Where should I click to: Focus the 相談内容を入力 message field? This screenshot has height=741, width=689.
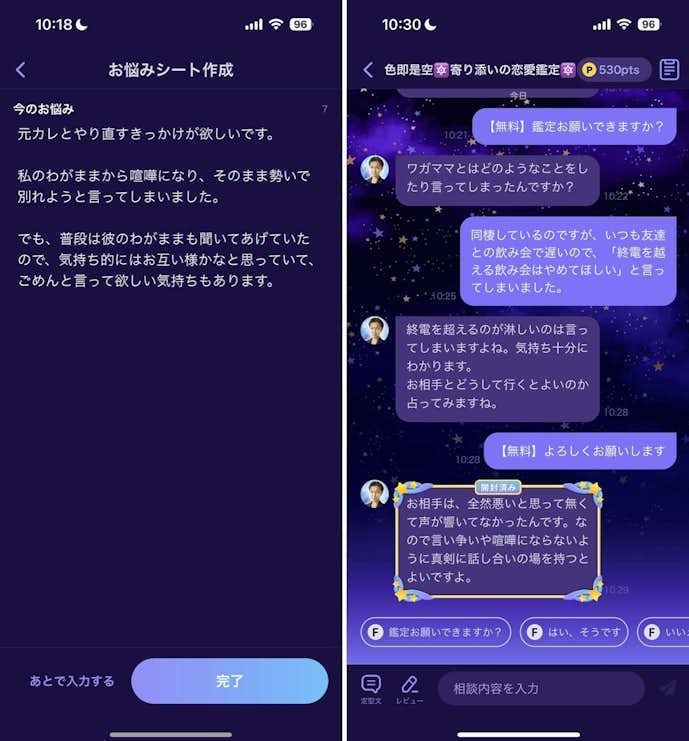point(540,688)
